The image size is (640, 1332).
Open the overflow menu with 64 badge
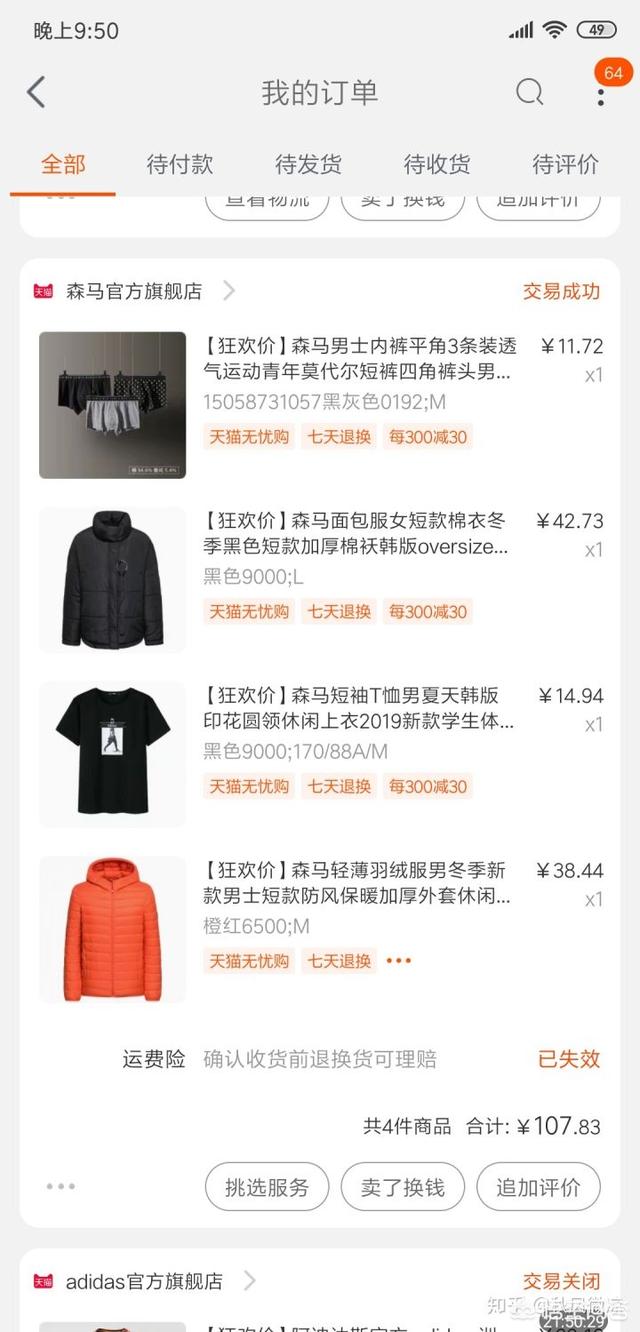click(600, 95)
